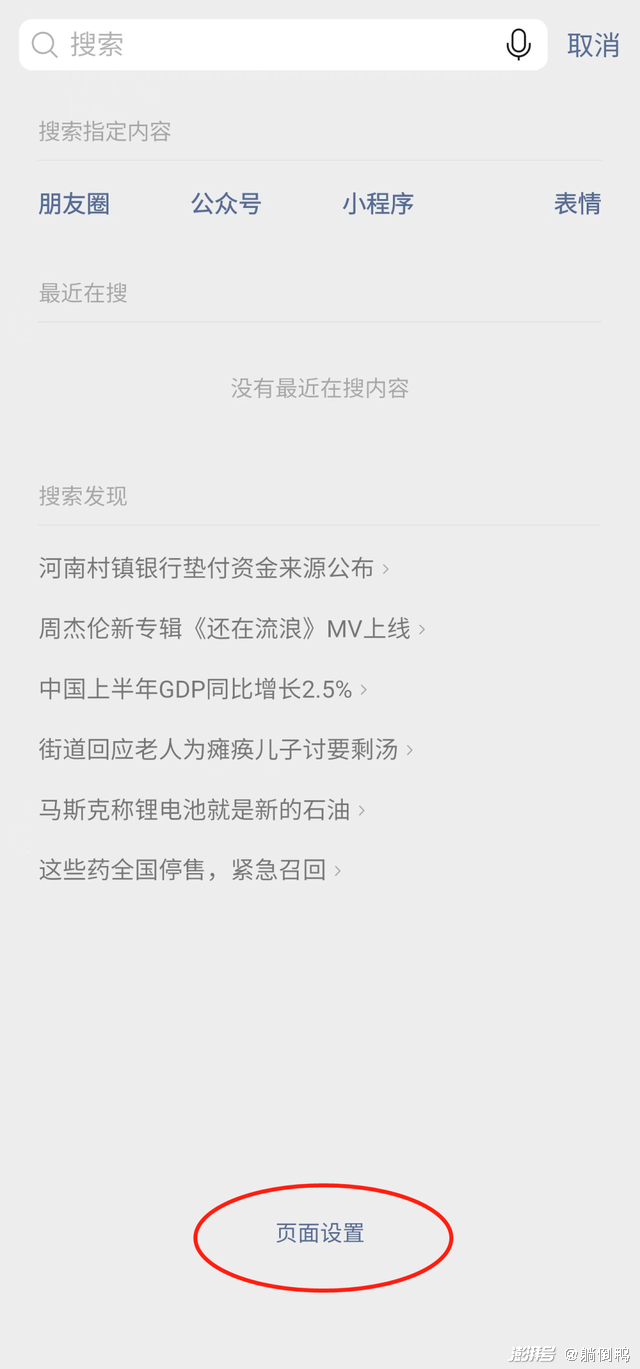Image resolution: width=640 pixels, height=1369 pixels.
Task: Search within 朋友圈
Action: point(74,204)
